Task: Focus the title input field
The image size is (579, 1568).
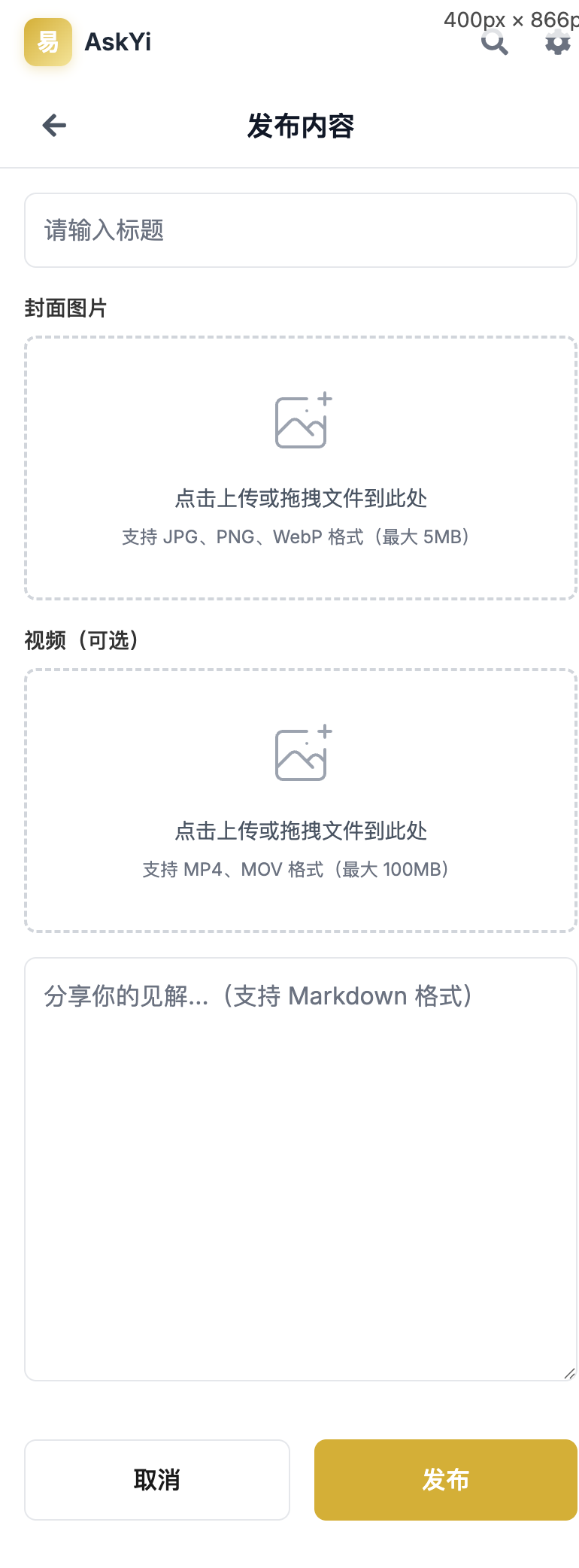Action: (x=301, y=230)
